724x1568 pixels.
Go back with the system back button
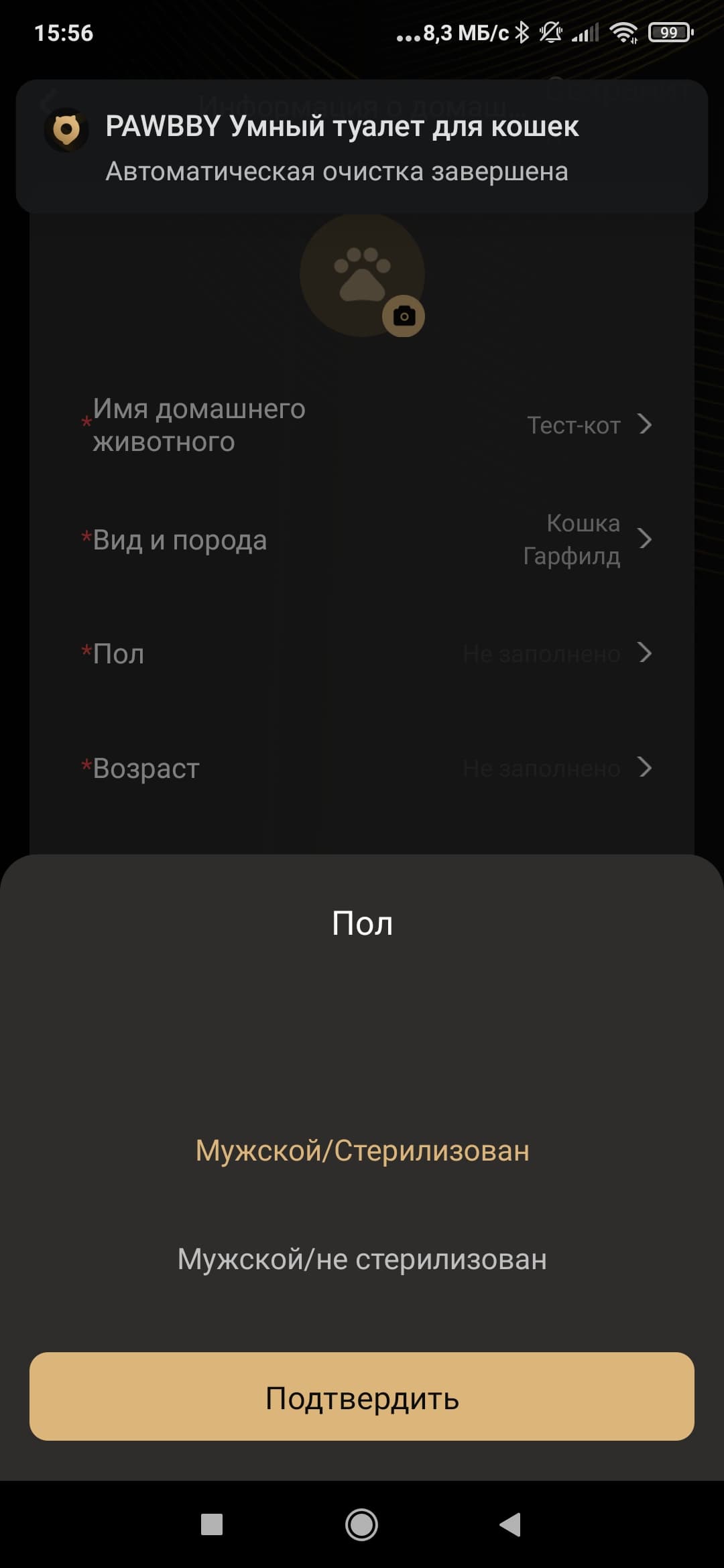coord(511,1524)
